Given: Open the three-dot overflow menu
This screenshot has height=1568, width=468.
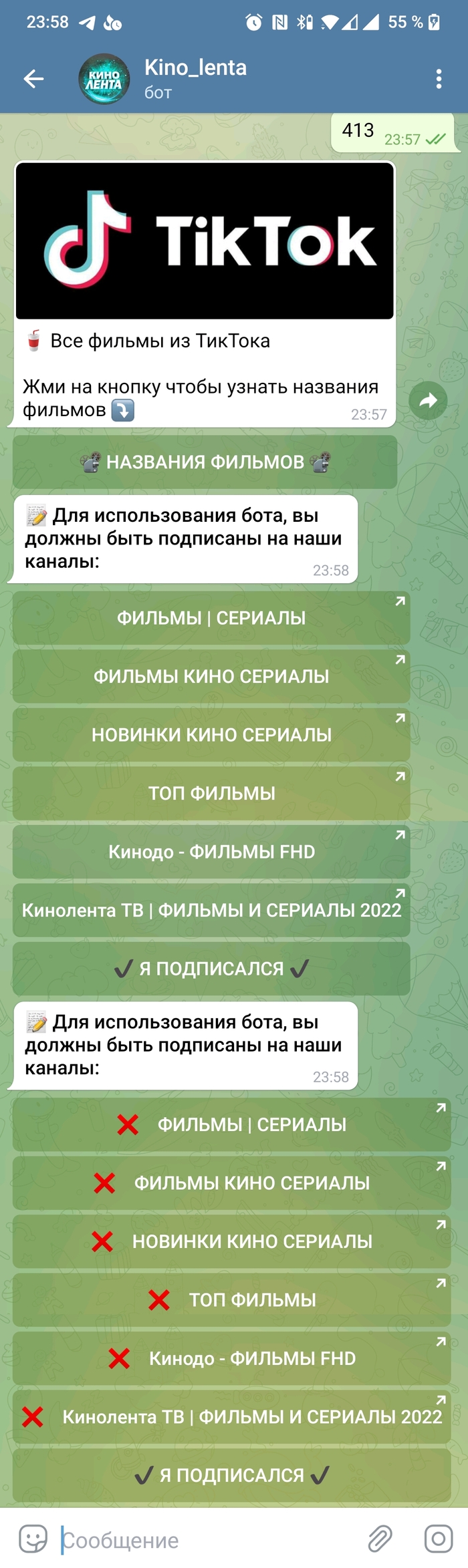Looking at the screenshot, I should point(439,80).
